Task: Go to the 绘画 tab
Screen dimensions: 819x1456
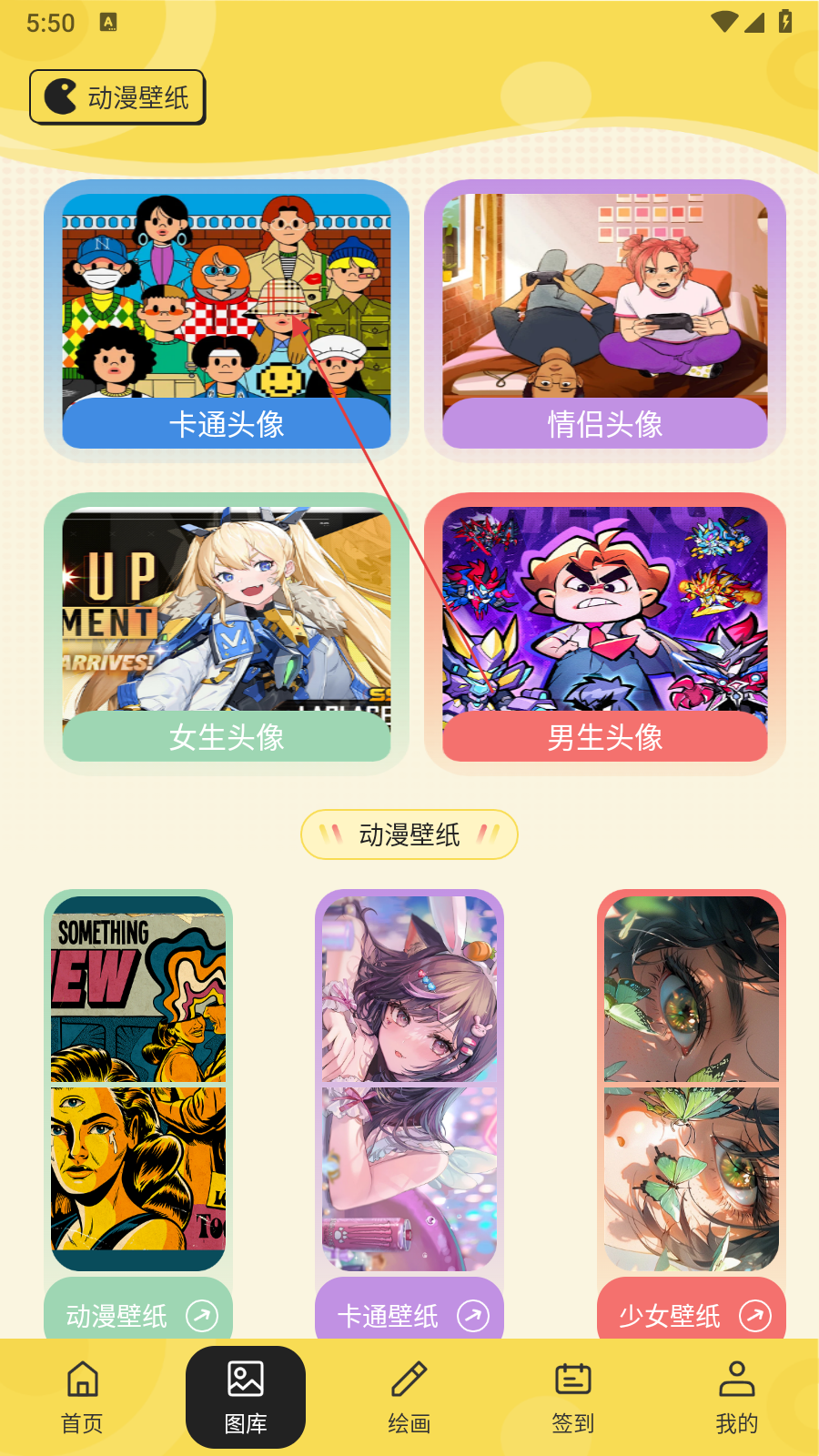Action: (x=409, y=1397)
